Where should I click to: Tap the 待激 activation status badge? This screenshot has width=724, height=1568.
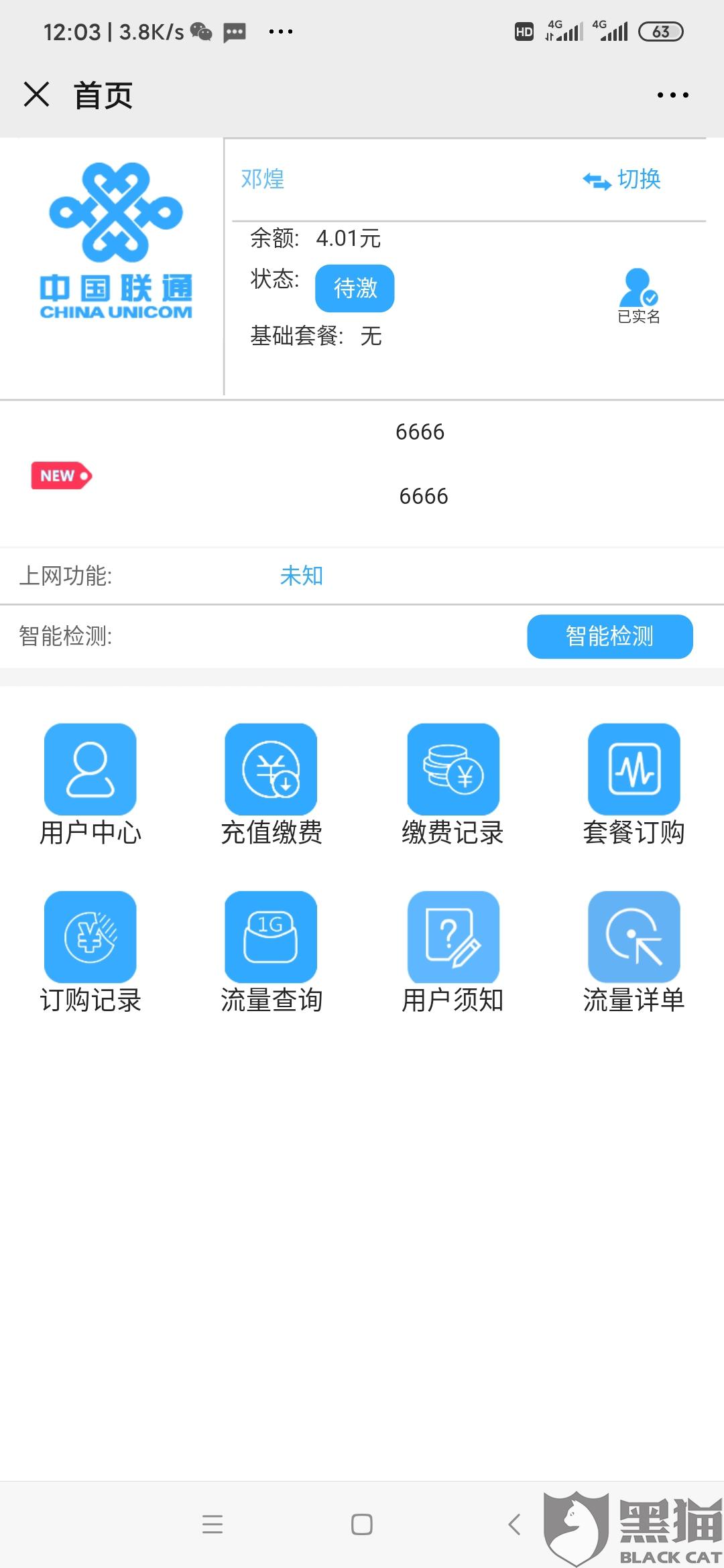355,287
